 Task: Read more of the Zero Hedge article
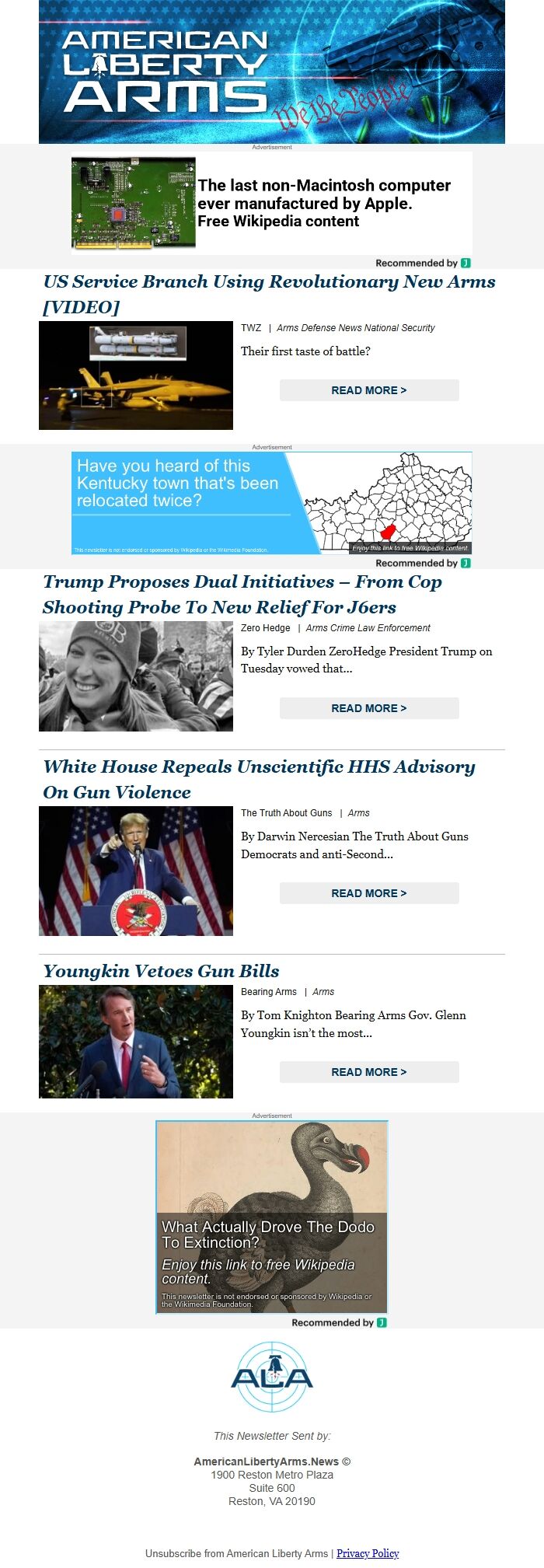[369, 708]
